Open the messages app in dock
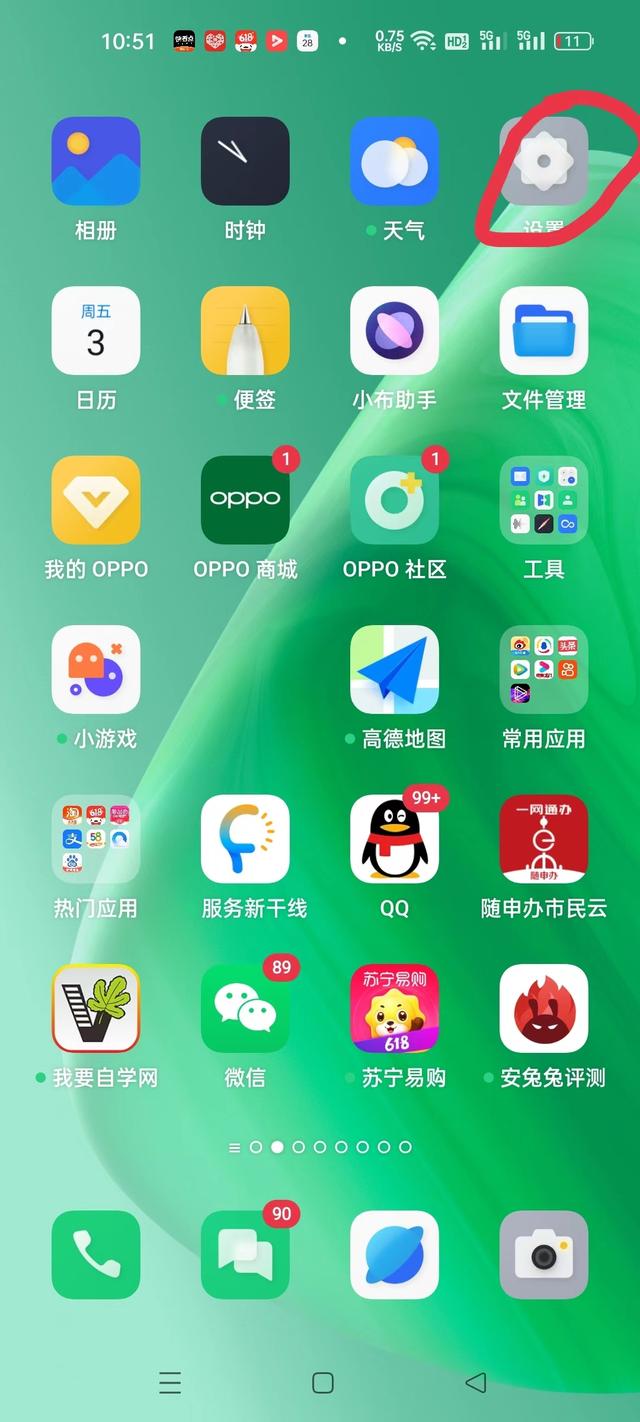The image size is (640, 1422). tap(245, 1255)
